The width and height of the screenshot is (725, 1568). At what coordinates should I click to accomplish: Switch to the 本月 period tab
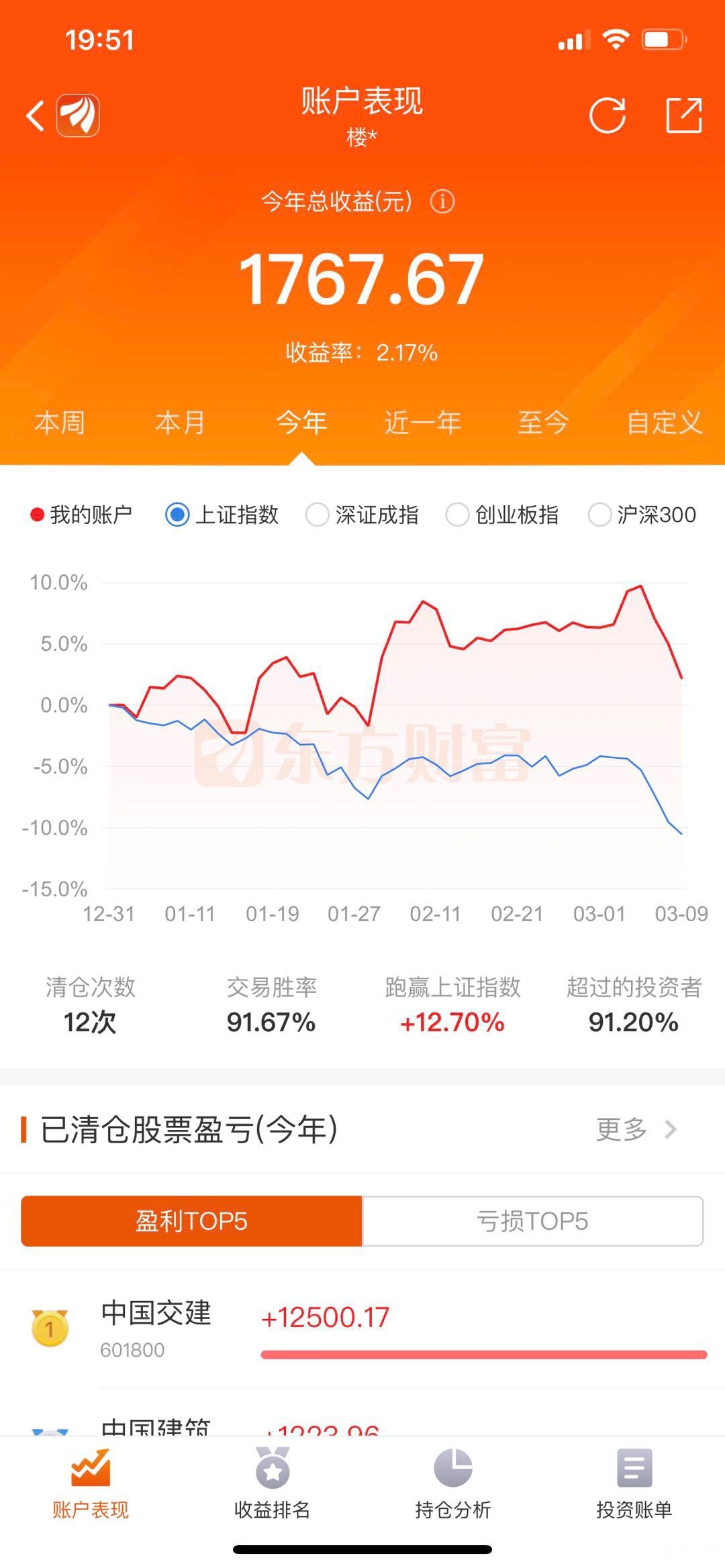tap(180, 423)
